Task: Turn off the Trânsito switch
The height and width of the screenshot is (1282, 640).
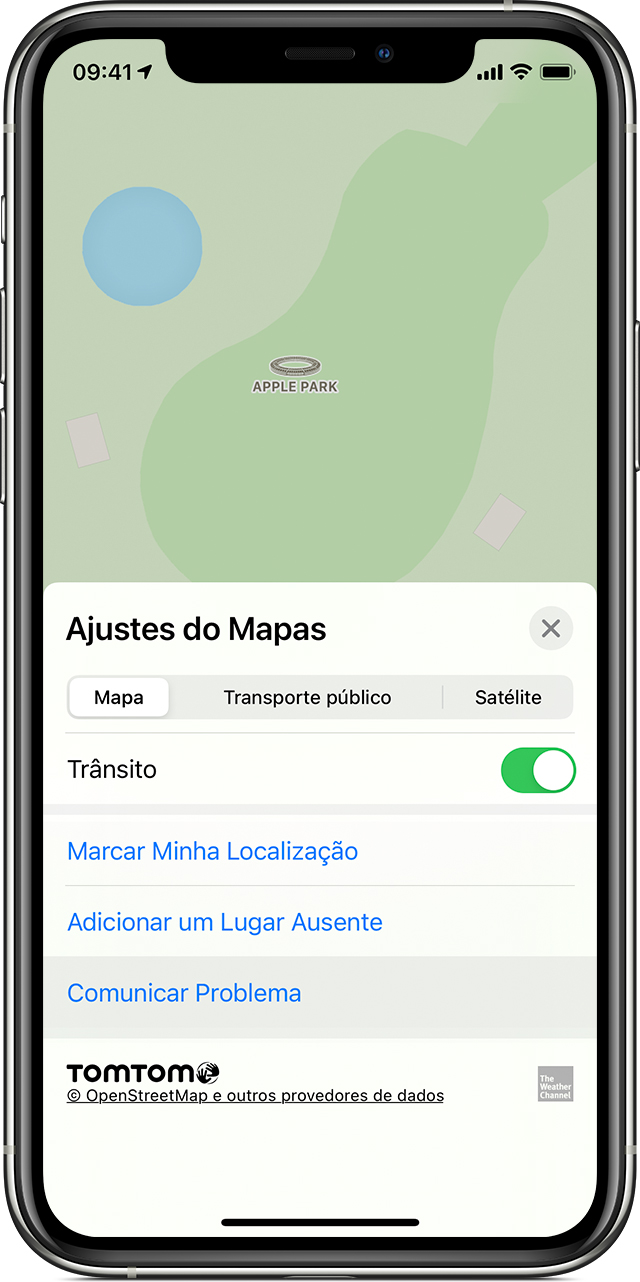Action: point(538,770)
